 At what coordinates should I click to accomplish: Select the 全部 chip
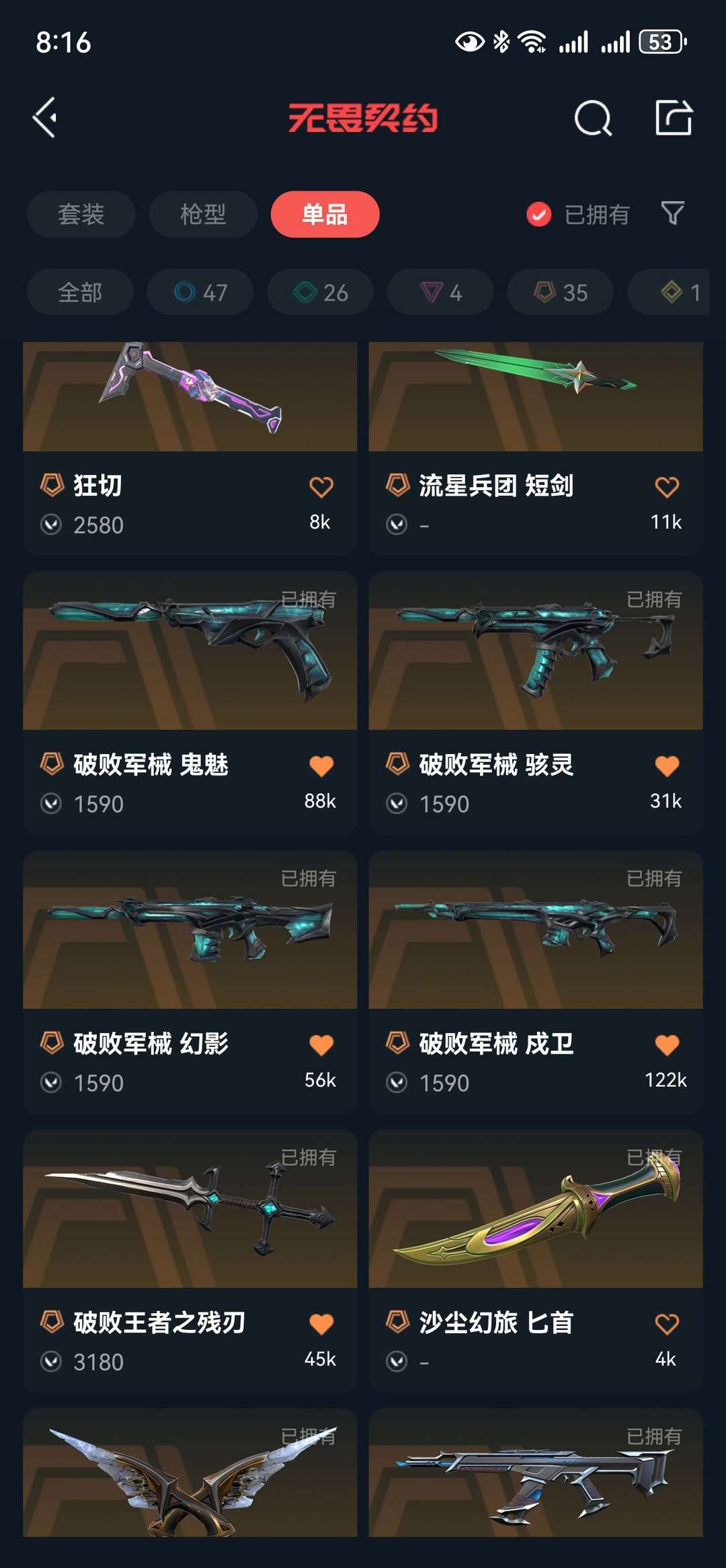point(80,292)
